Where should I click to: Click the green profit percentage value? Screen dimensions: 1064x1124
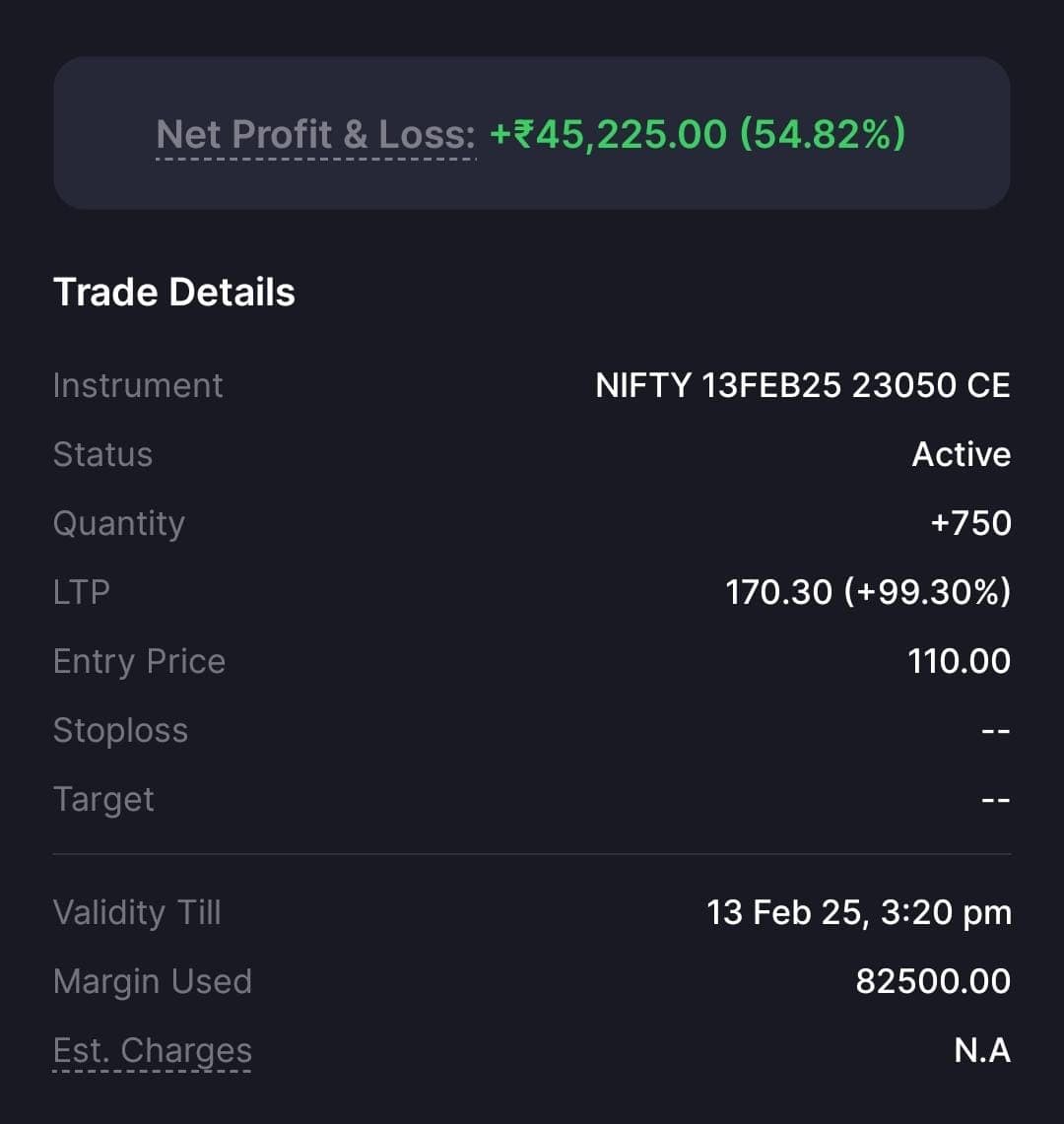click(x=825, y=134)
